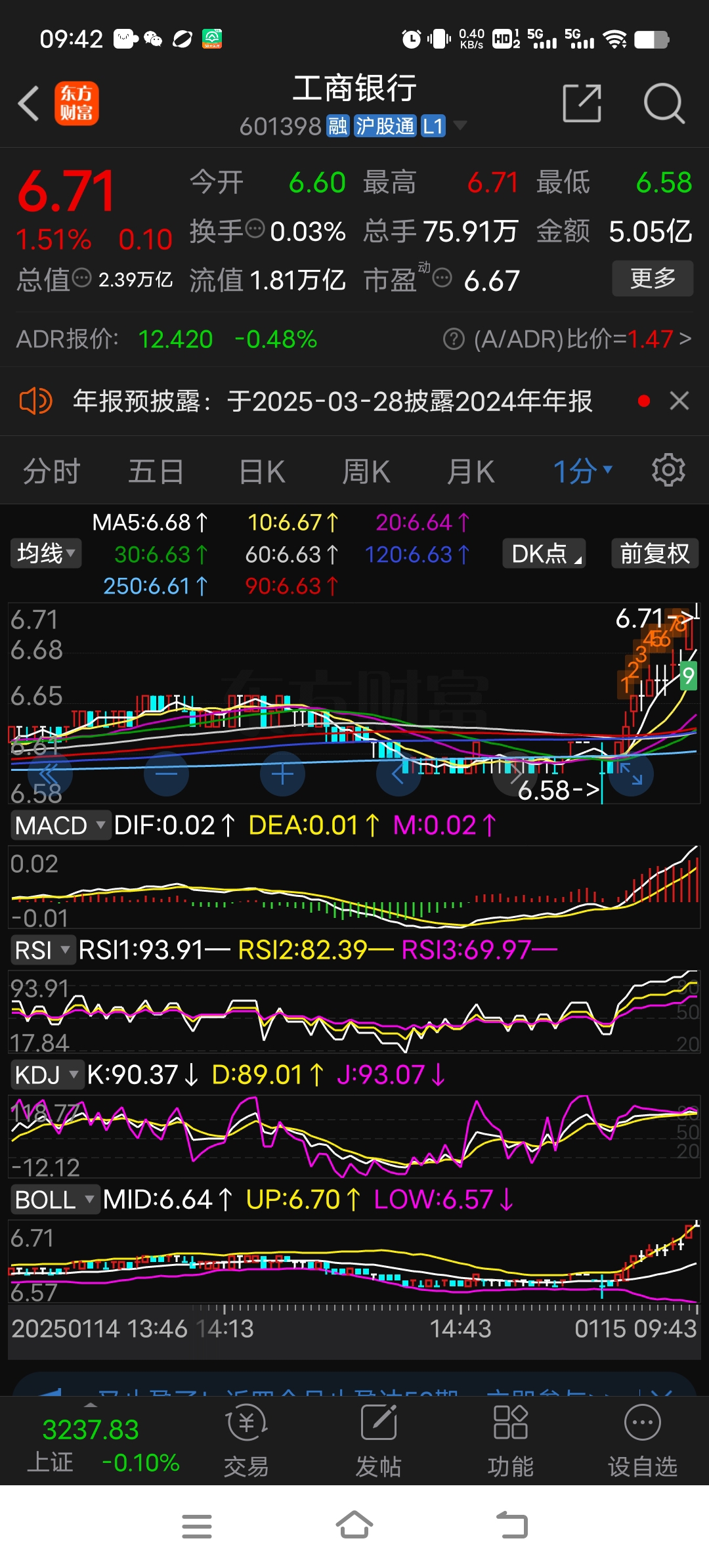Open the share icon next to search
This screenshot has width=709, height=1568.
582,104
